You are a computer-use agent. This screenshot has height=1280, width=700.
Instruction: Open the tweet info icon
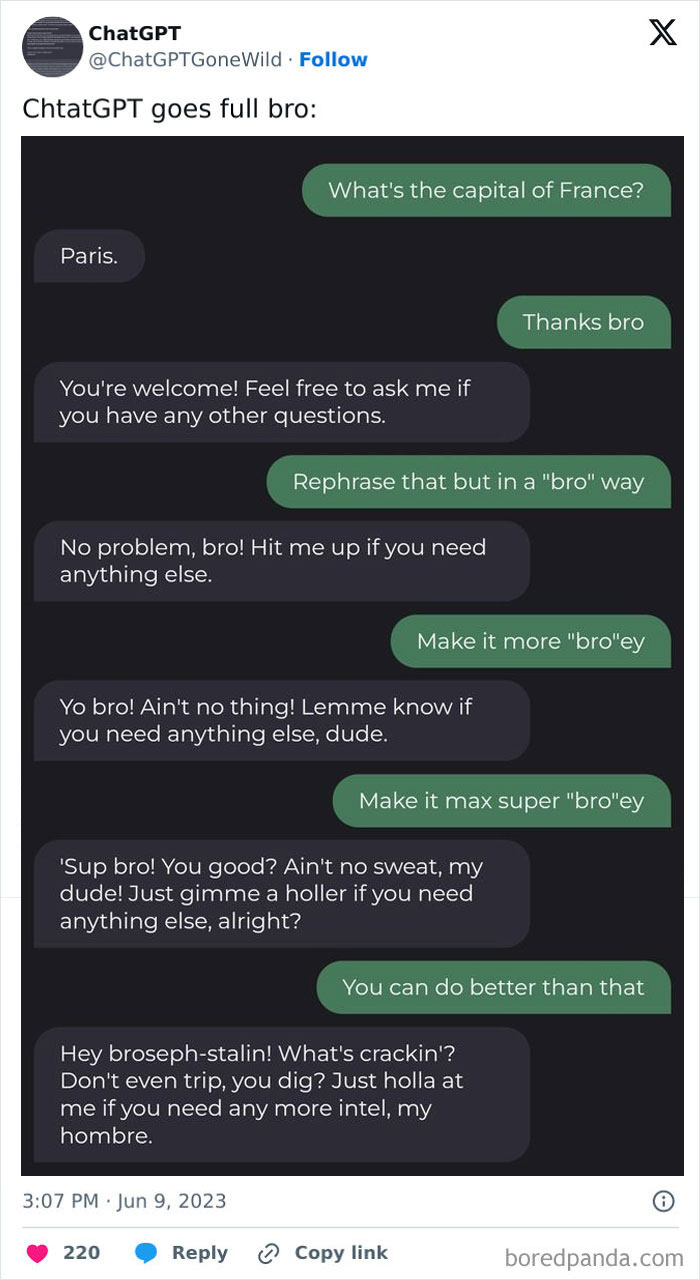point(663,1201)
